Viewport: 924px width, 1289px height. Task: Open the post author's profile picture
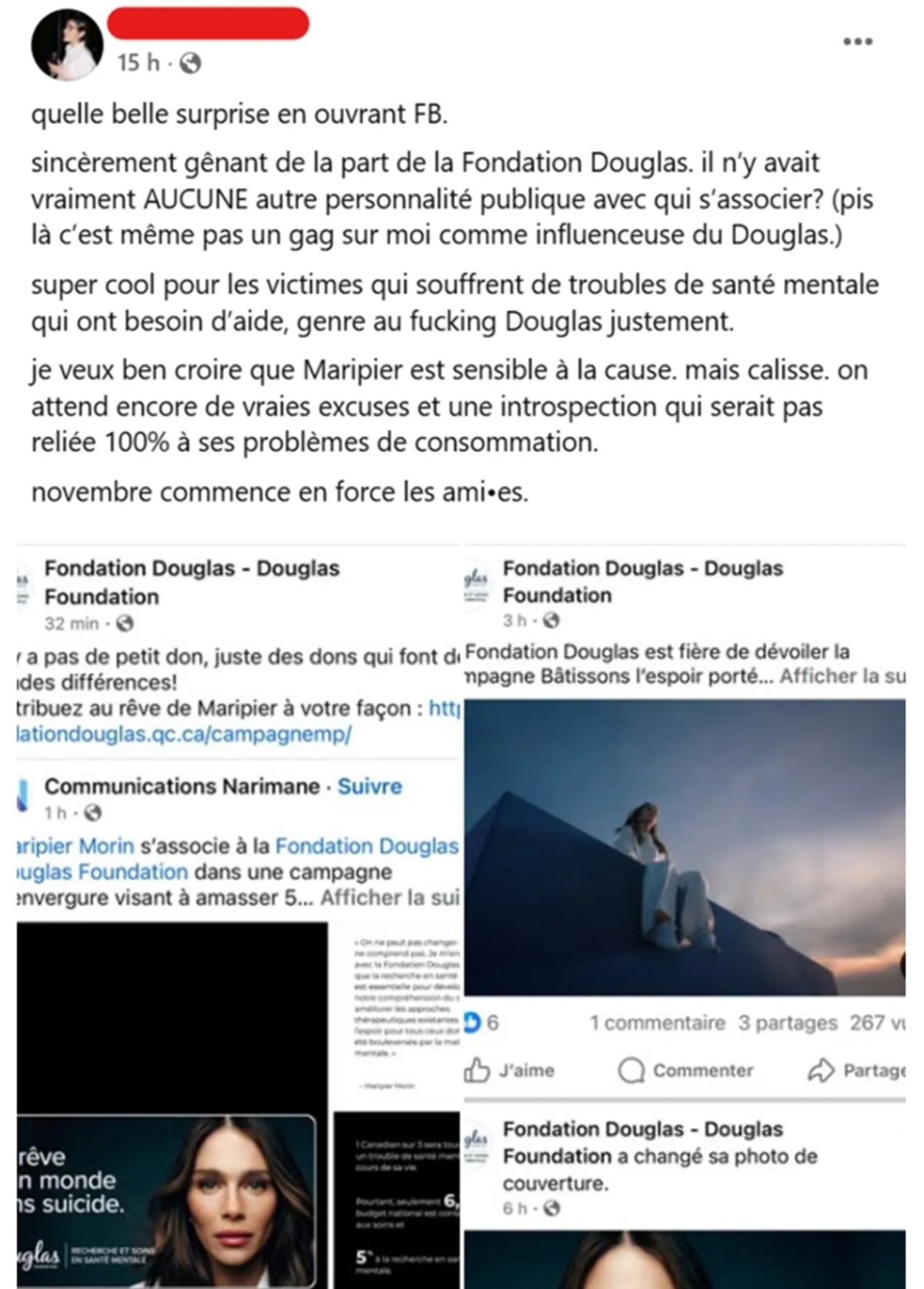point(67,46)
